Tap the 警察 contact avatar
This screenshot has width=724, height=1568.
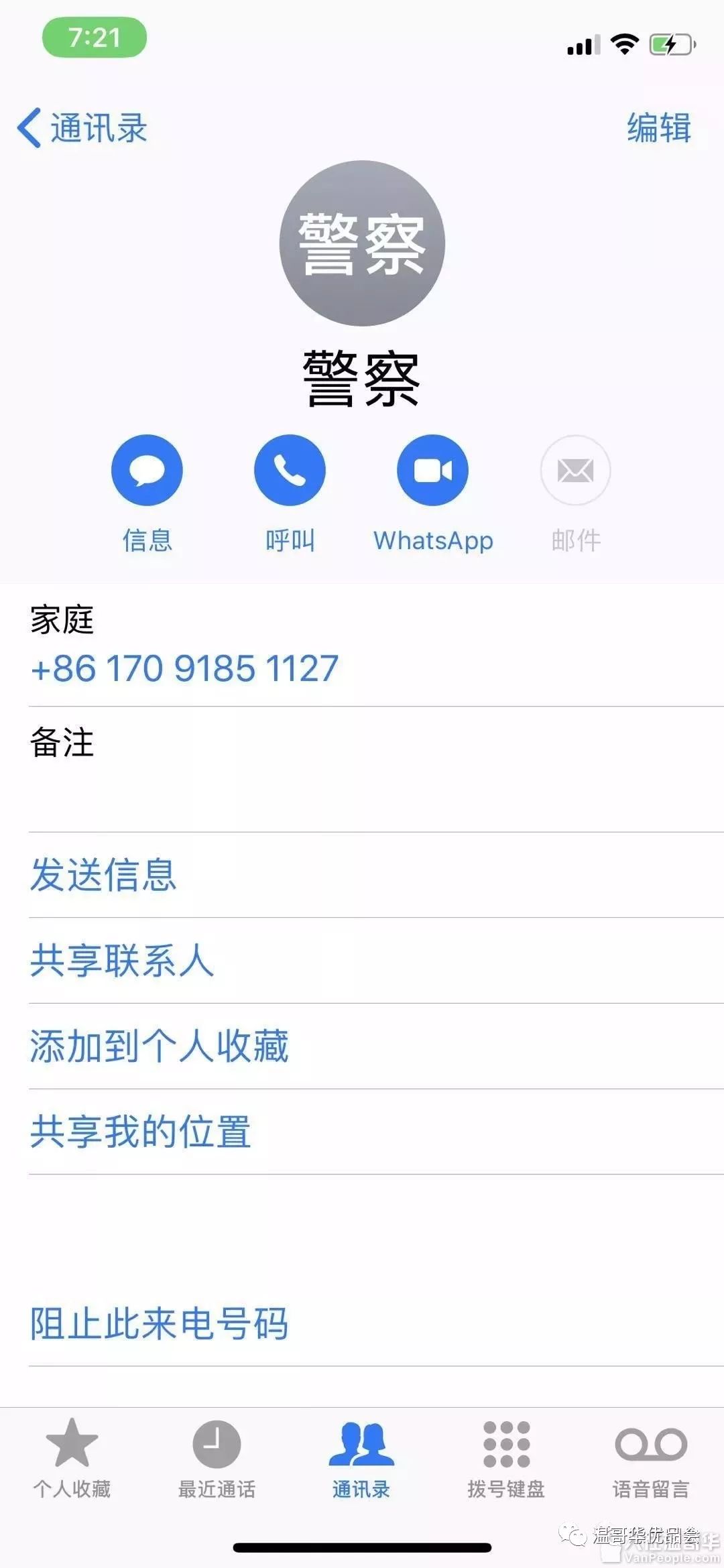click(362, 243)
